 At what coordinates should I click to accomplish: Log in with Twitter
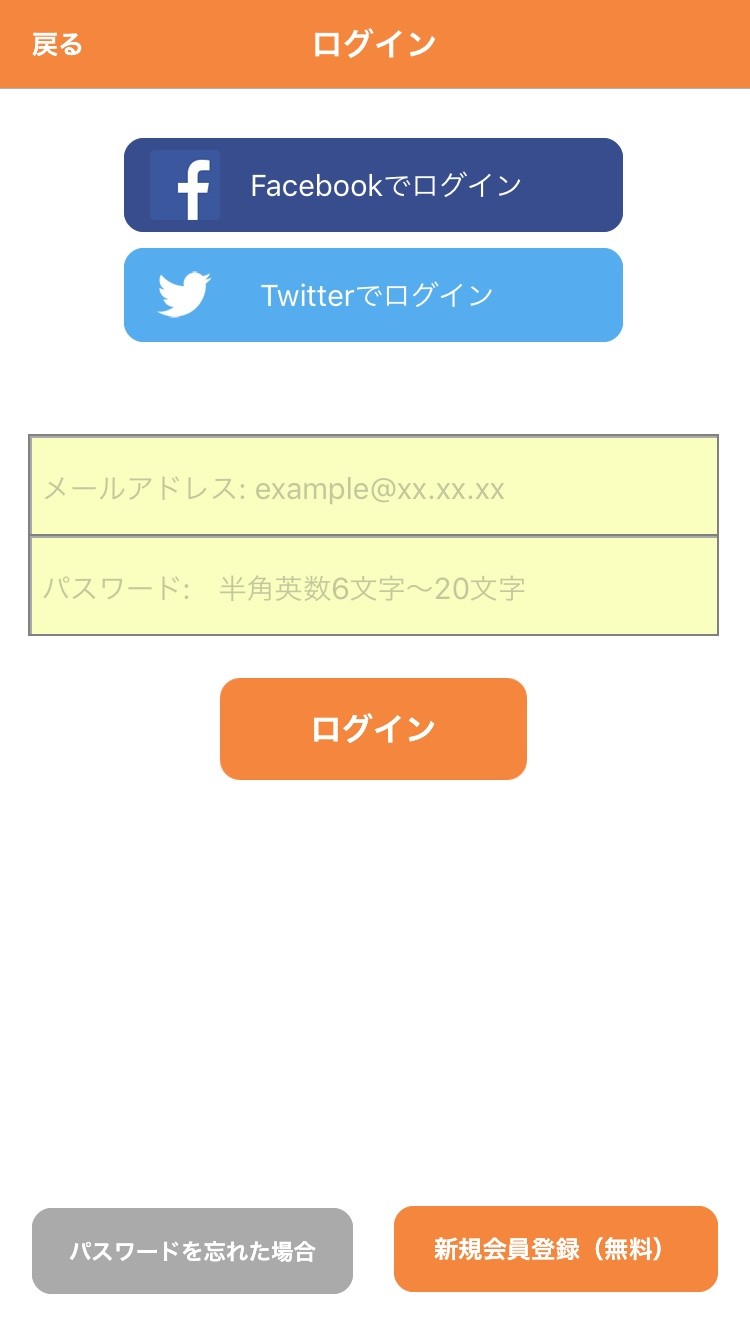coord(373,295)
